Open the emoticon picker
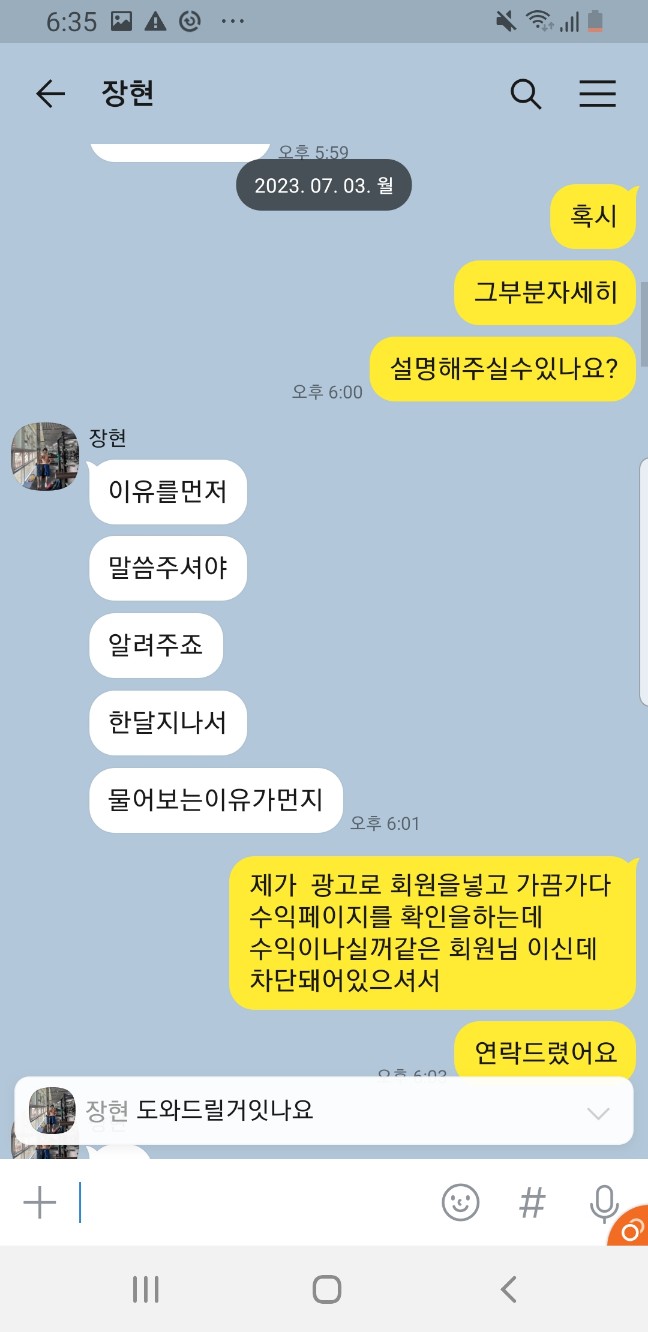 click(x=460, y=1202)
